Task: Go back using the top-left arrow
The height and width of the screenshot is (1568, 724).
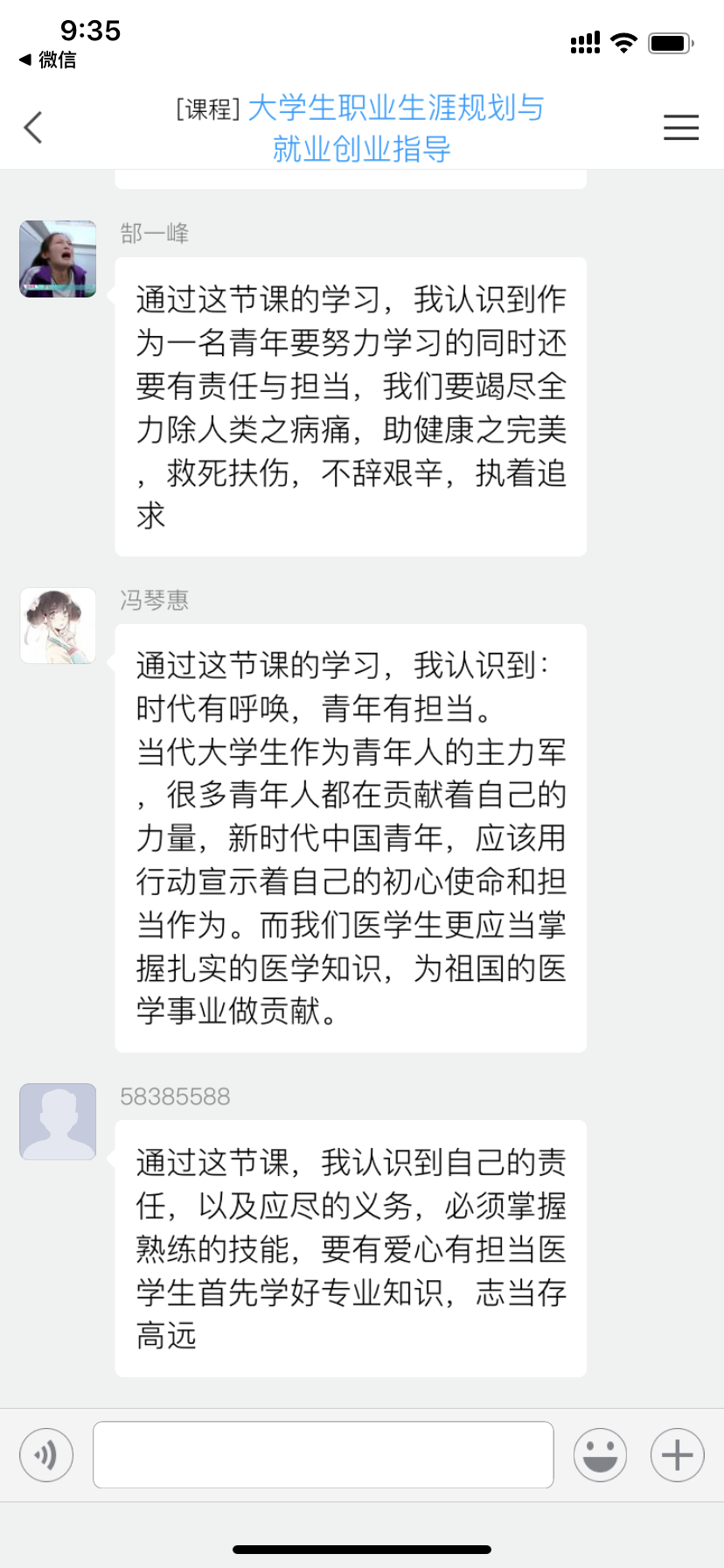Action: point(33,128)
